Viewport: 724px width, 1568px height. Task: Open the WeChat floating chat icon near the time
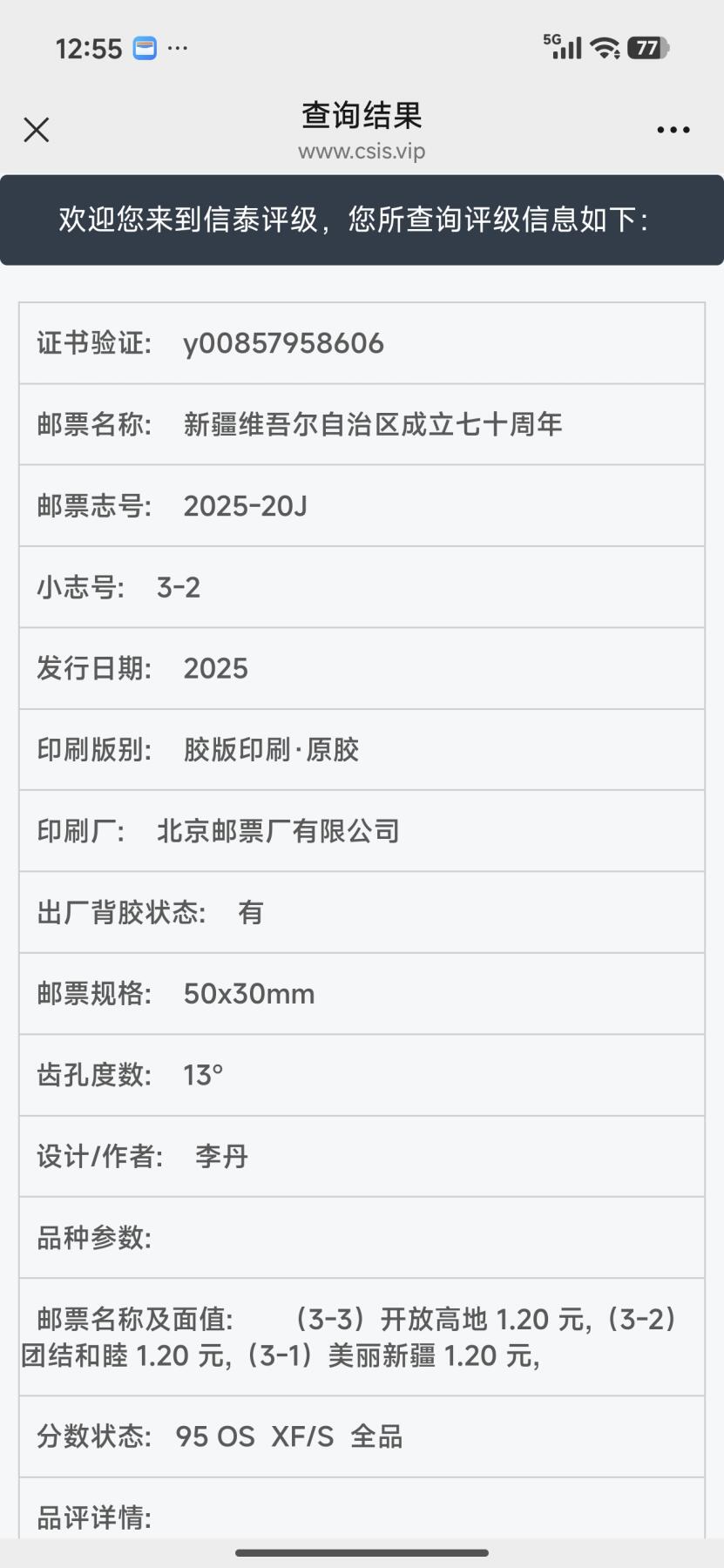142,48
